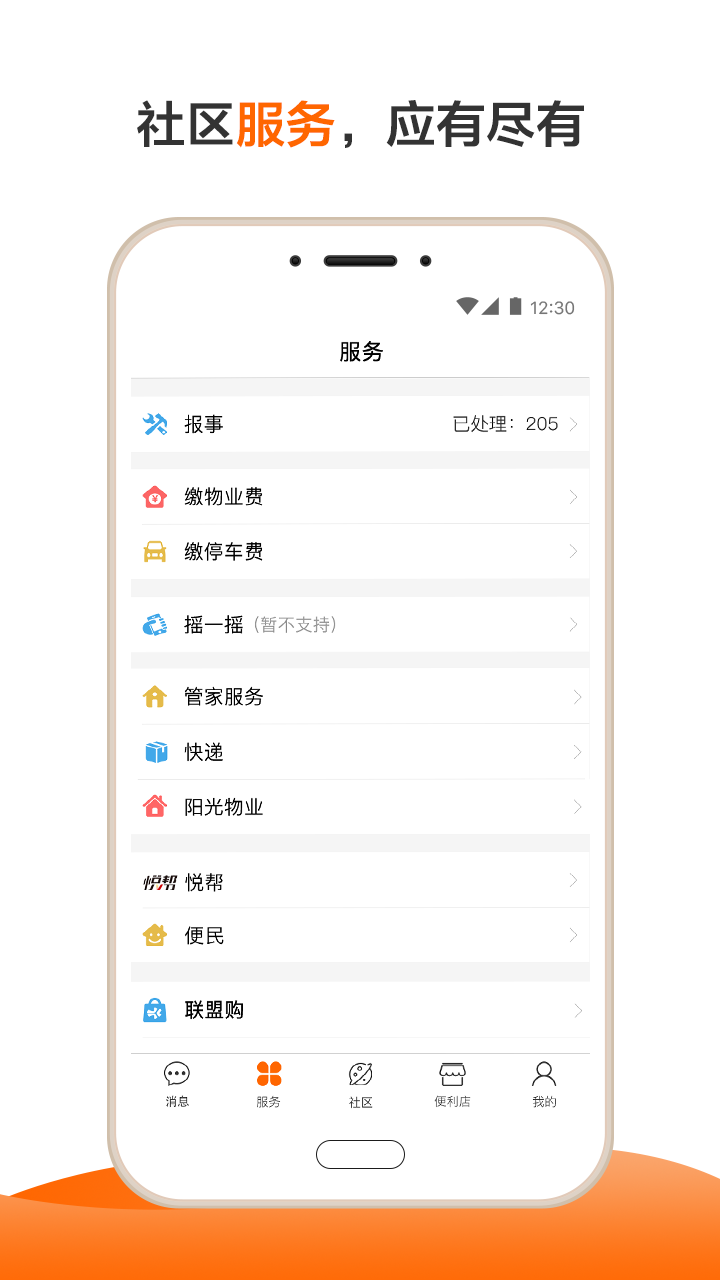
Task: Open the 我的 profile tab
Action: 544,1085
